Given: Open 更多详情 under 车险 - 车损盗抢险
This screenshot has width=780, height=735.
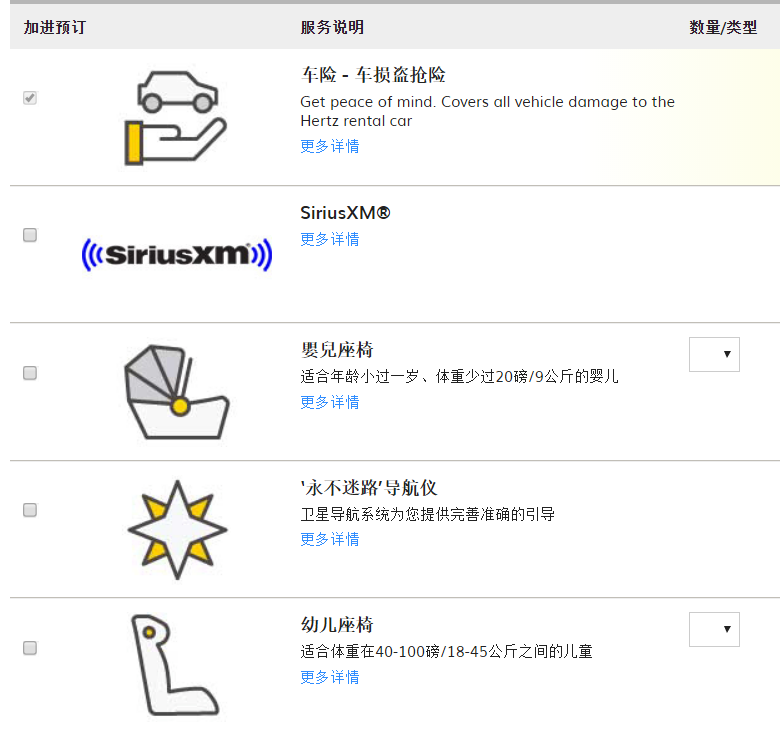Looking at the screenshot, I should click(329, 146).
